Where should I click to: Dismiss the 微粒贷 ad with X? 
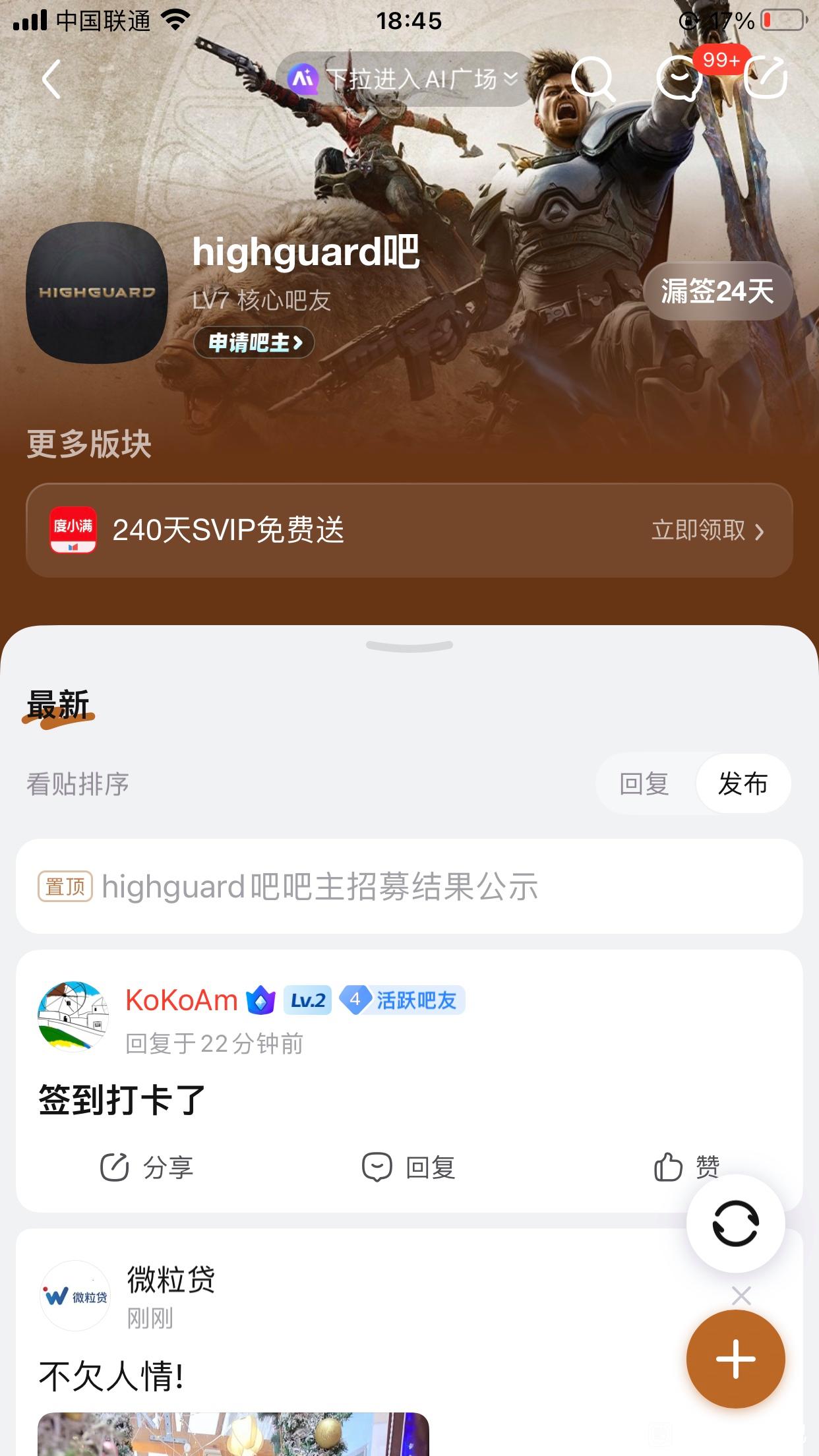(x=741, y=1296)
